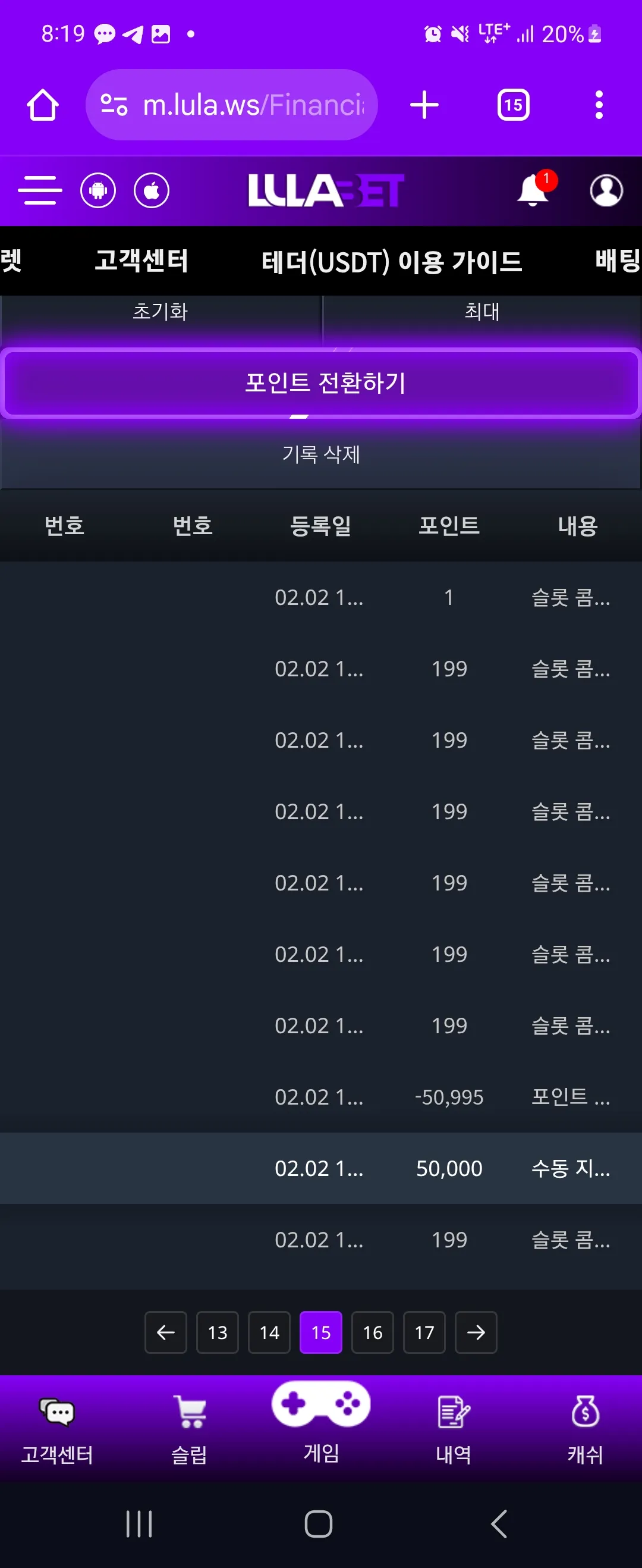Open the hamburger drawer menu

[40, 190]
